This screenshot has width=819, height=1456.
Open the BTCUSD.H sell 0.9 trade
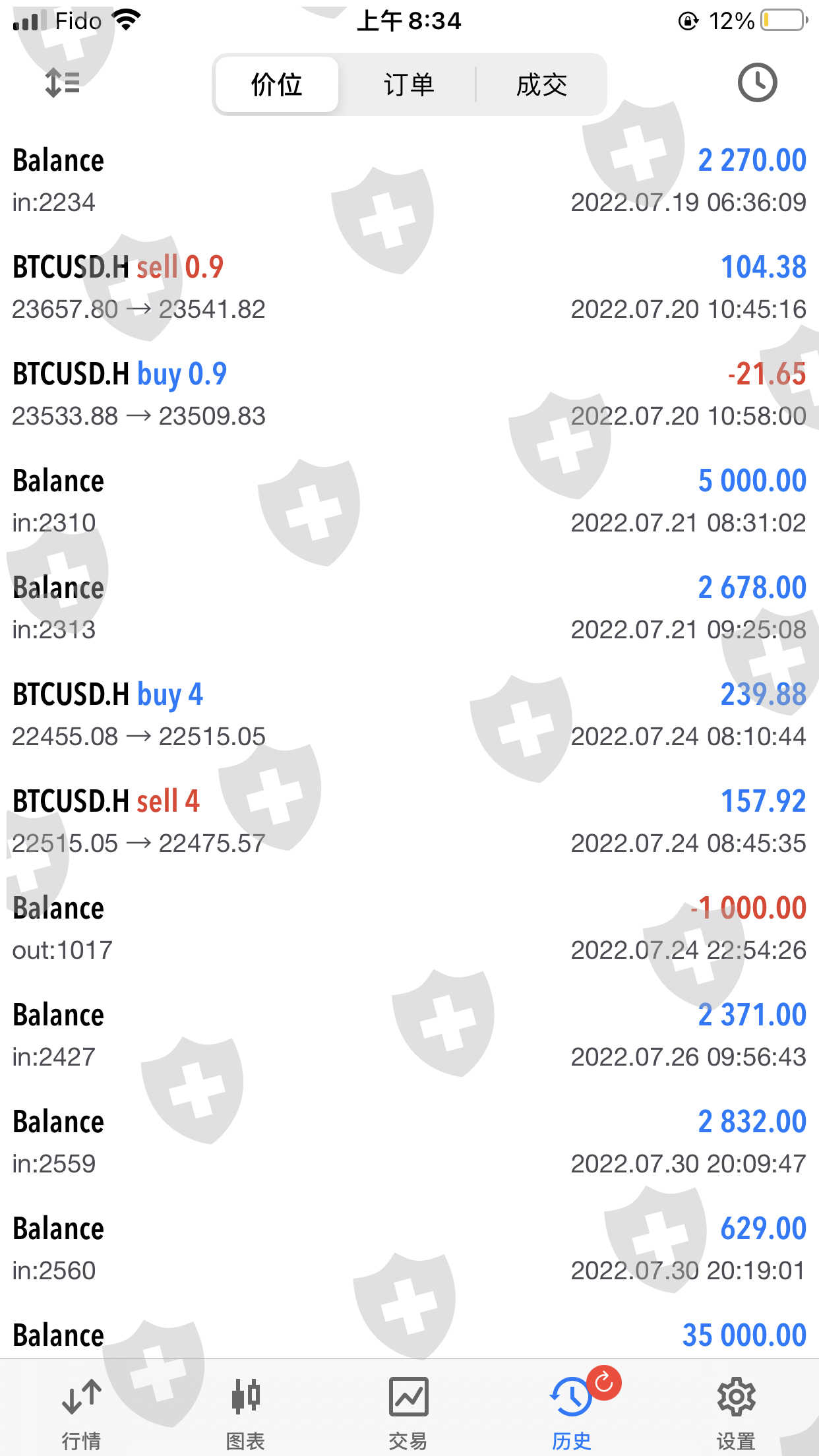(409, 288)
